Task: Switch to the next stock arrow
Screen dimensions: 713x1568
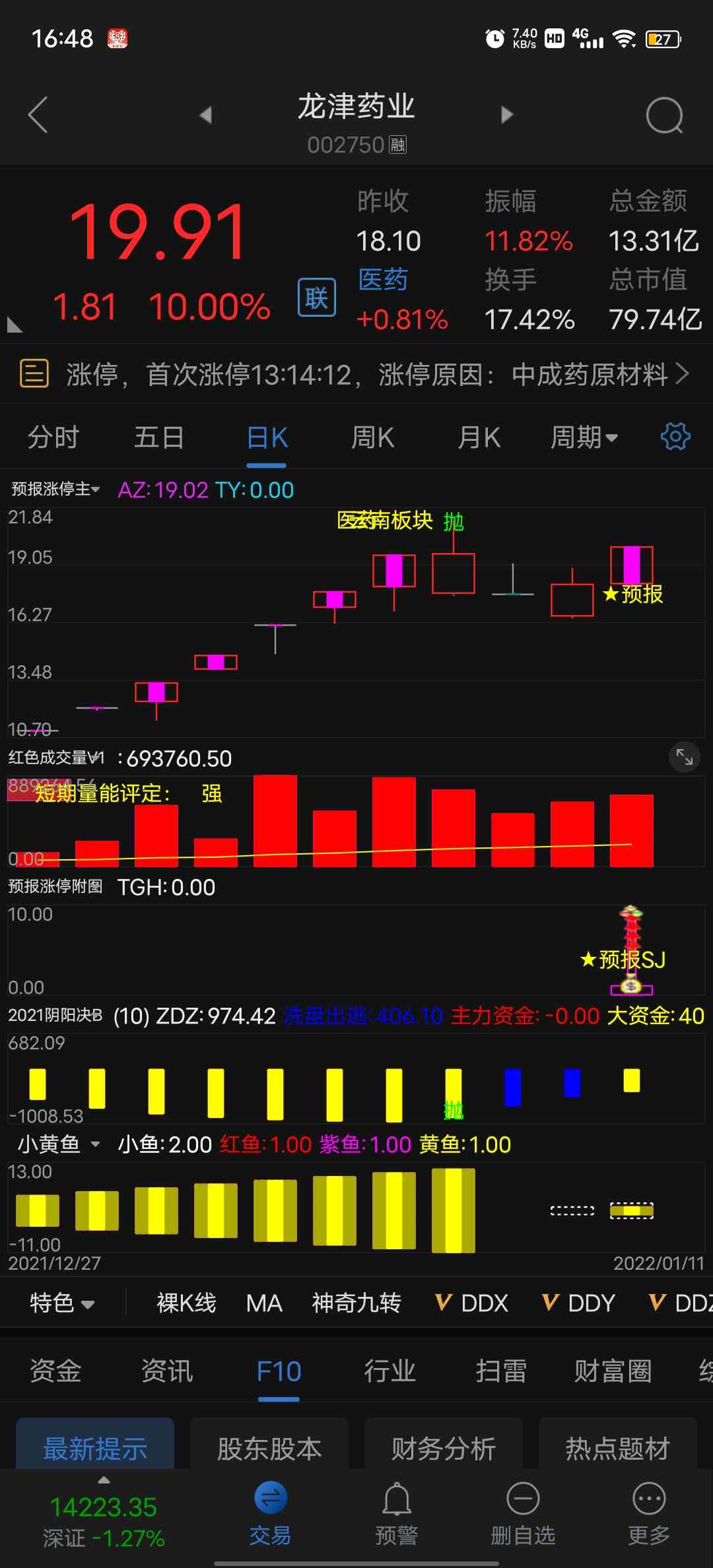Action: [506, 115]
